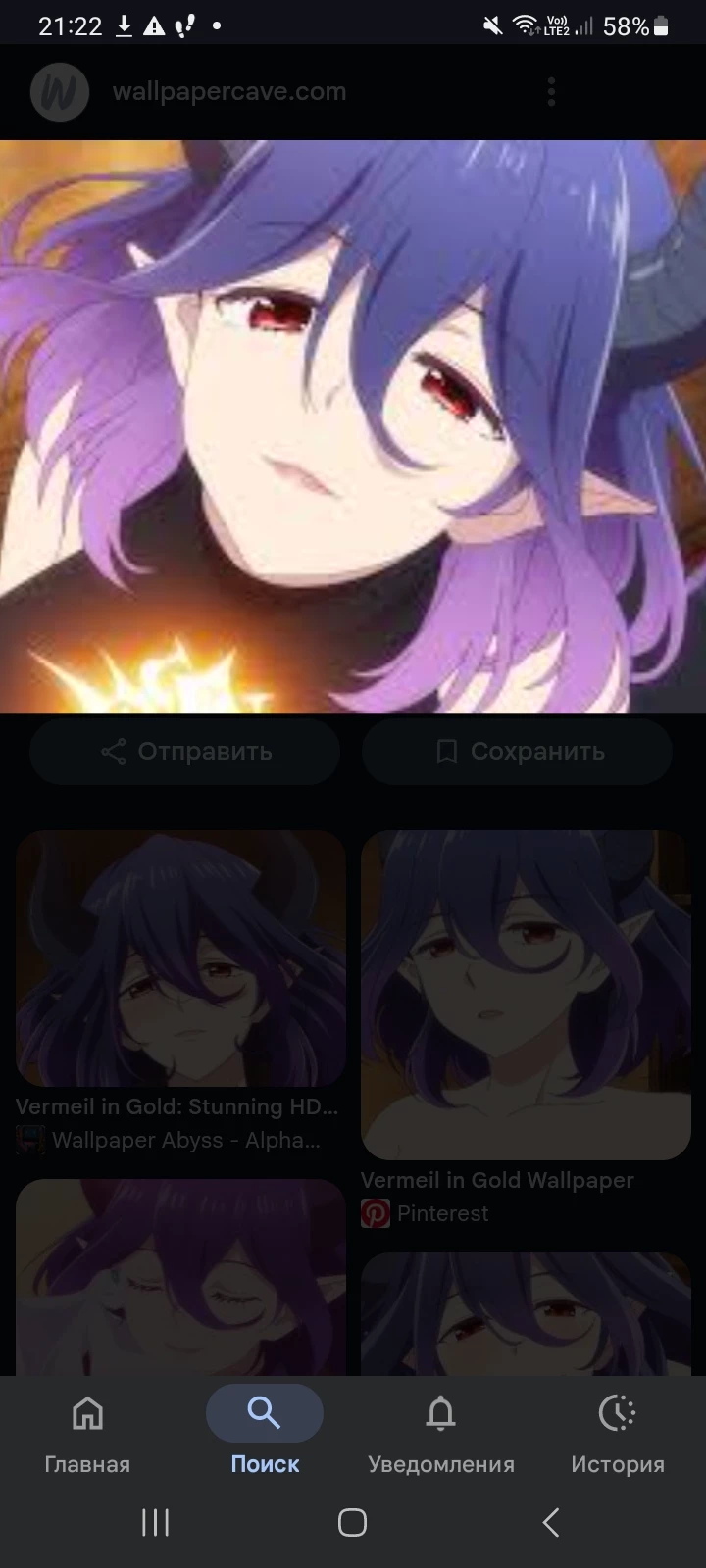The height and width of the screenshot is (1568, 706).
Task: Open the Уведомления tab
Action: [440, 1433]
